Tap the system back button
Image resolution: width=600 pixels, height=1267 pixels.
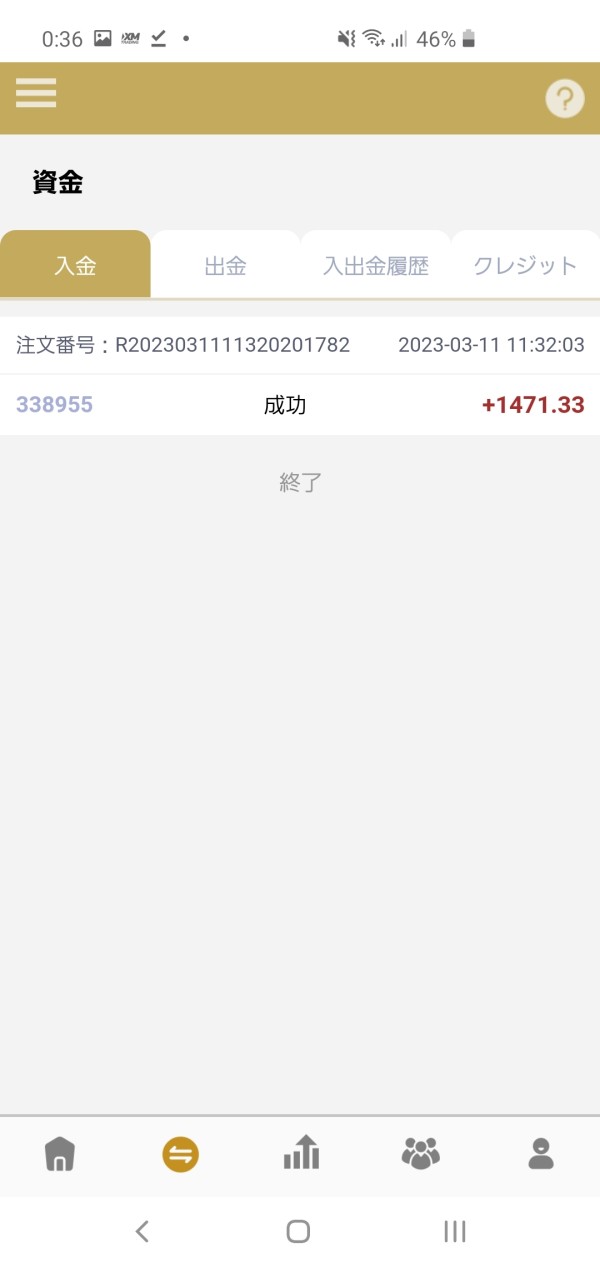tap(142, 1231)
